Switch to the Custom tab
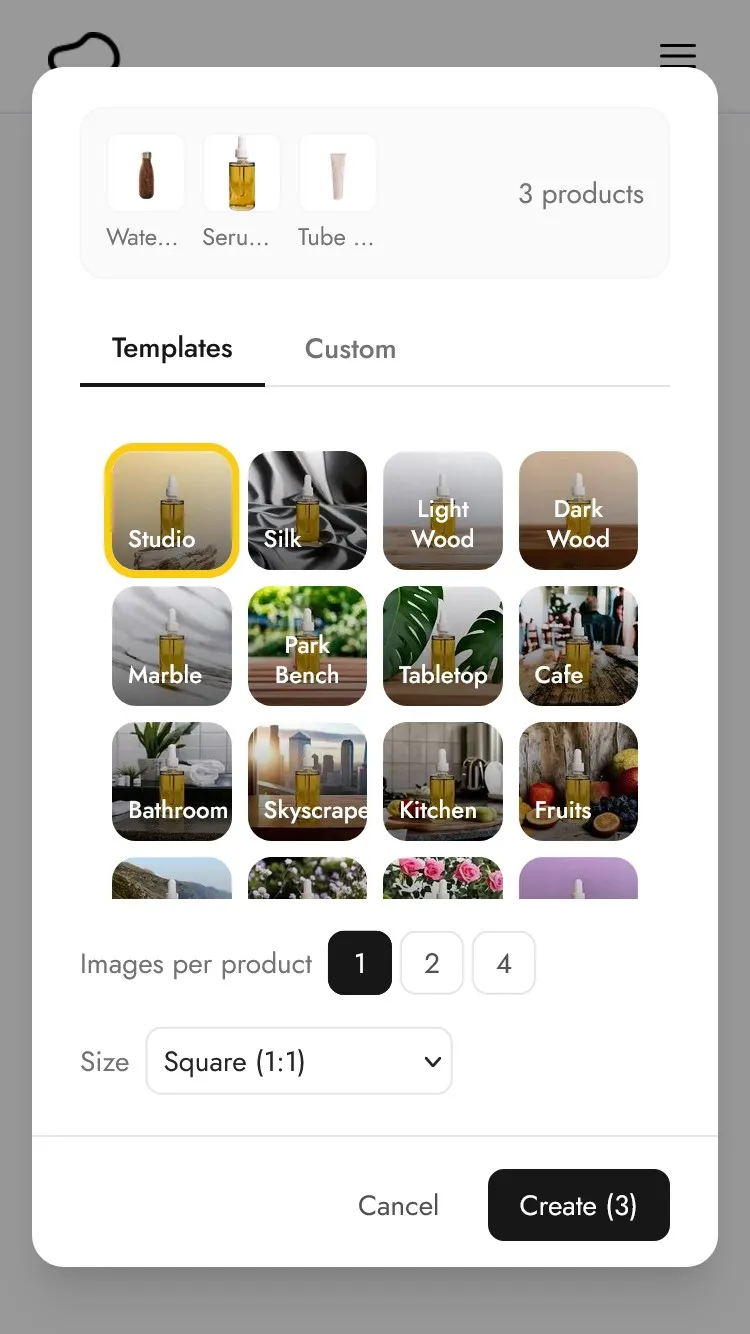Image resolution: width=750 pixels, height=1334 pixels. (x=350, y=348)
